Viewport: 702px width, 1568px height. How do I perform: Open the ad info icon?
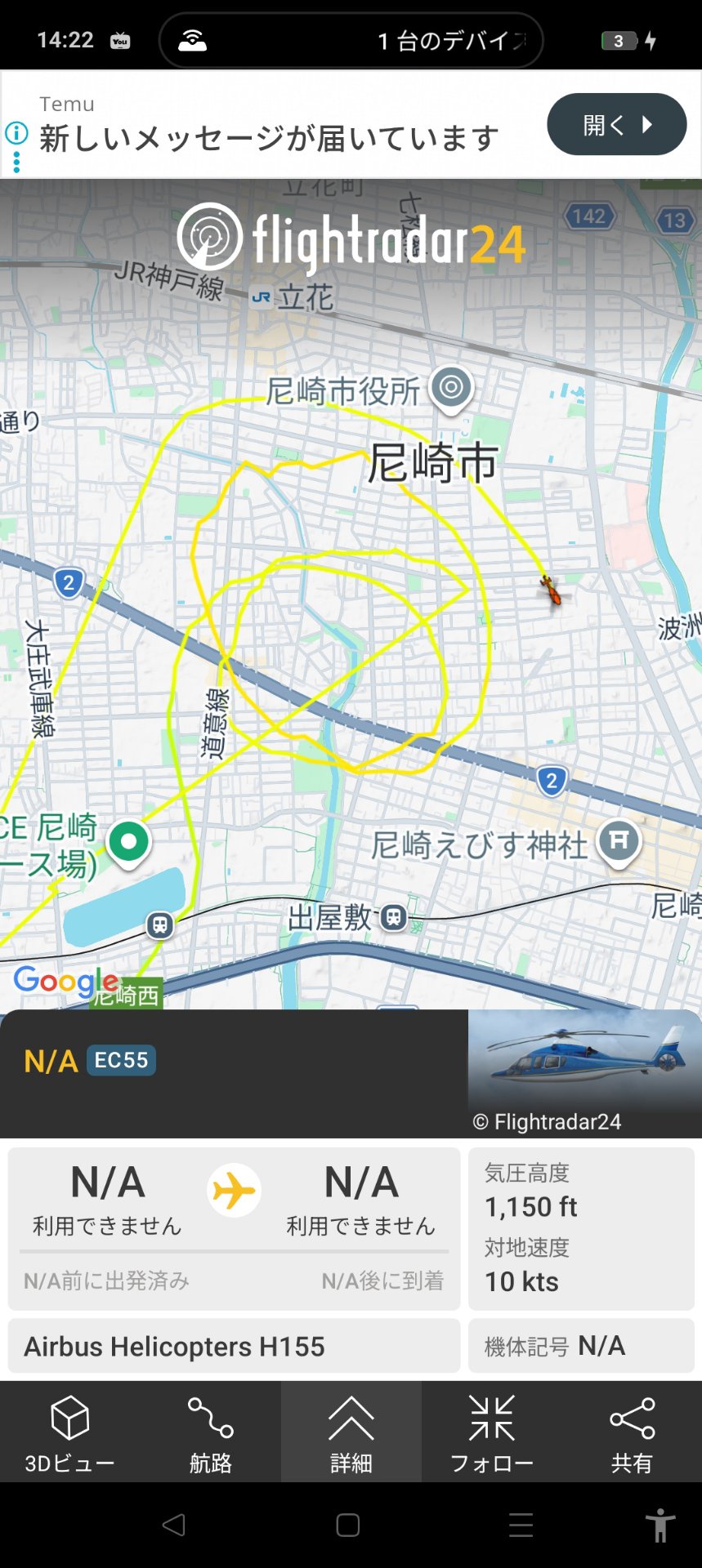coord(16,133)
